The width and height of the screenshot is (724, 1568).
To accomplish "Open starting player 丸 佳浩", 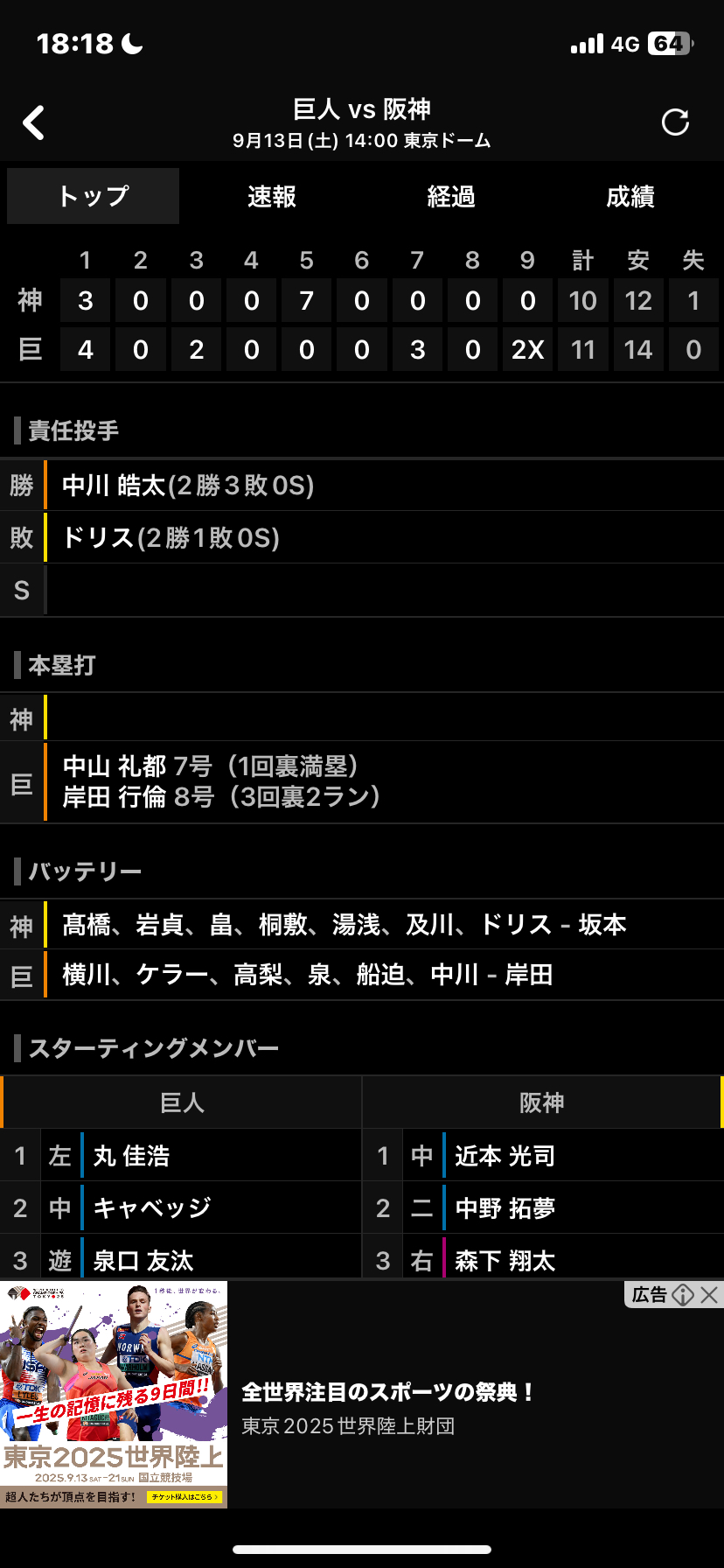I will 131,1156.
